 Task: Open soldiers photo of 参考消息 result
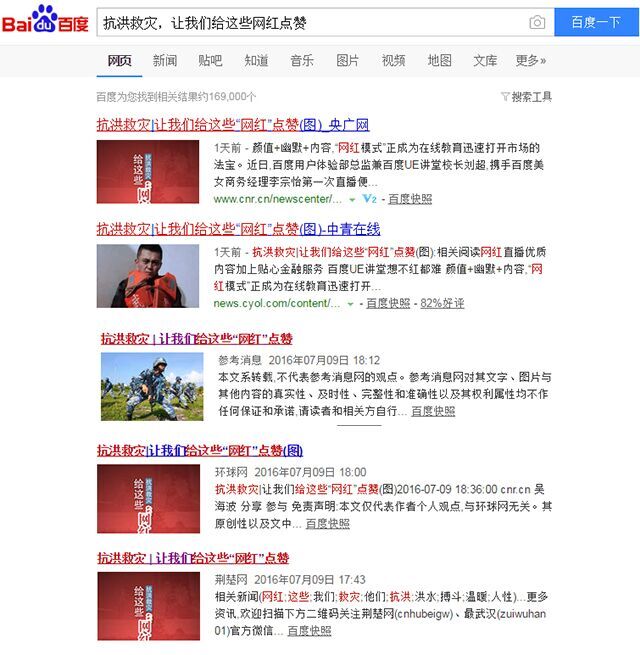tap(152, 387)
